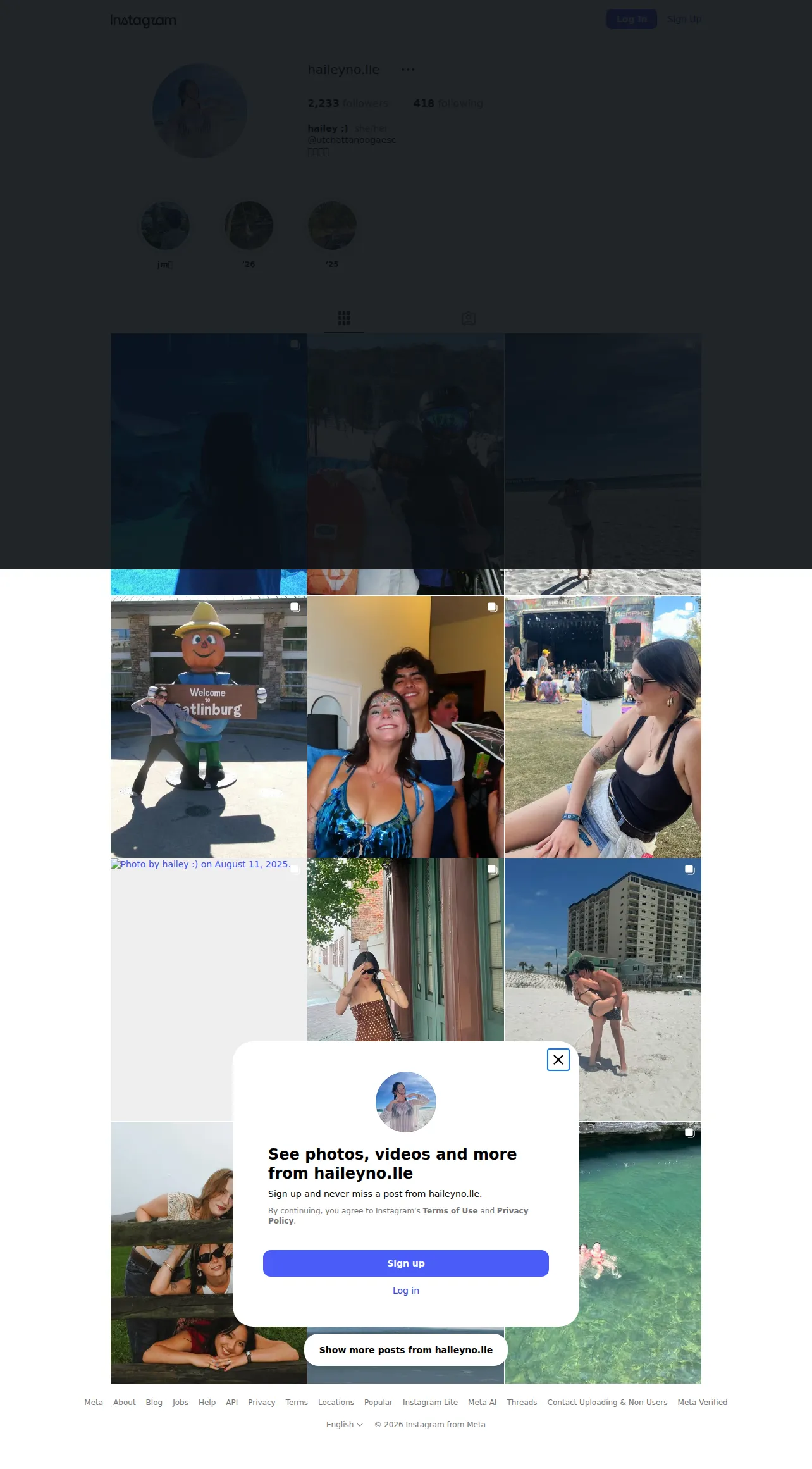
Task: Open the Meta Verified footer link
Action: click(x=703, y=1402)
